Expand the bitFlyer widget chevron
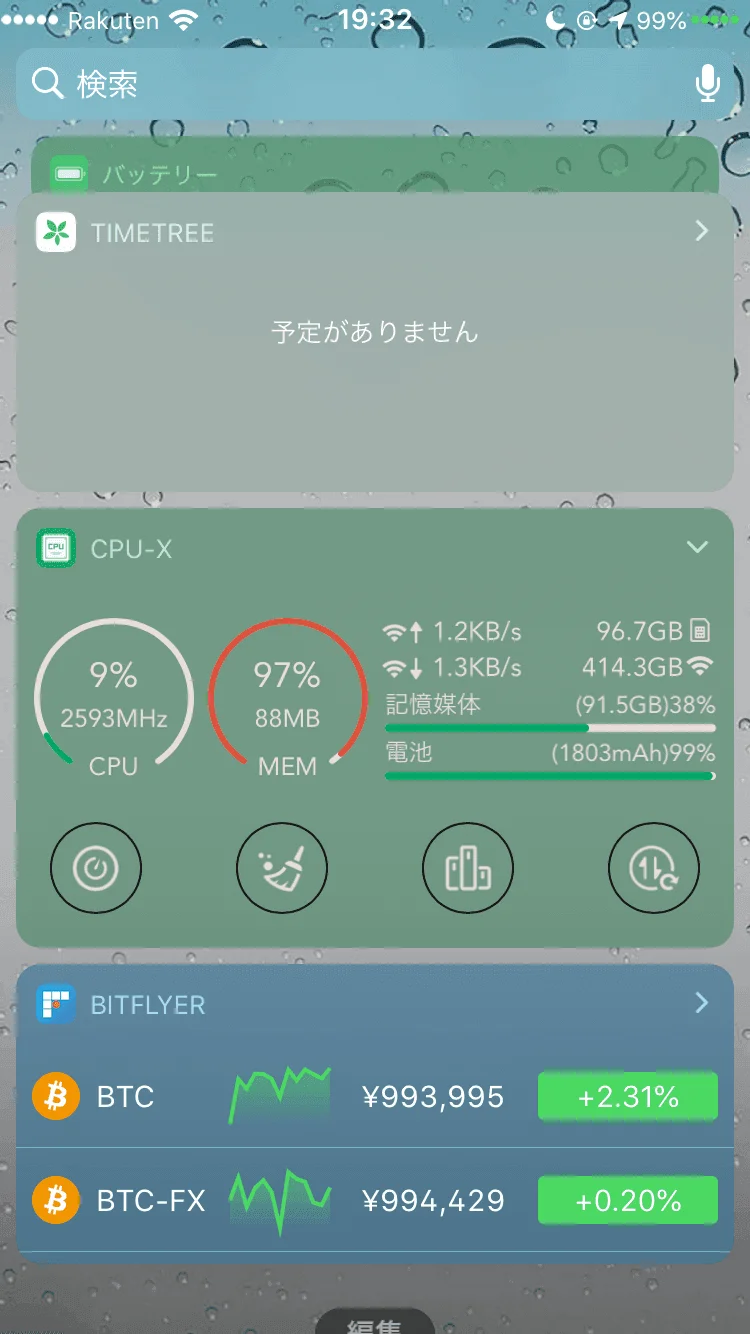This screenshot has width=750, height=1334. point(702,1003)
